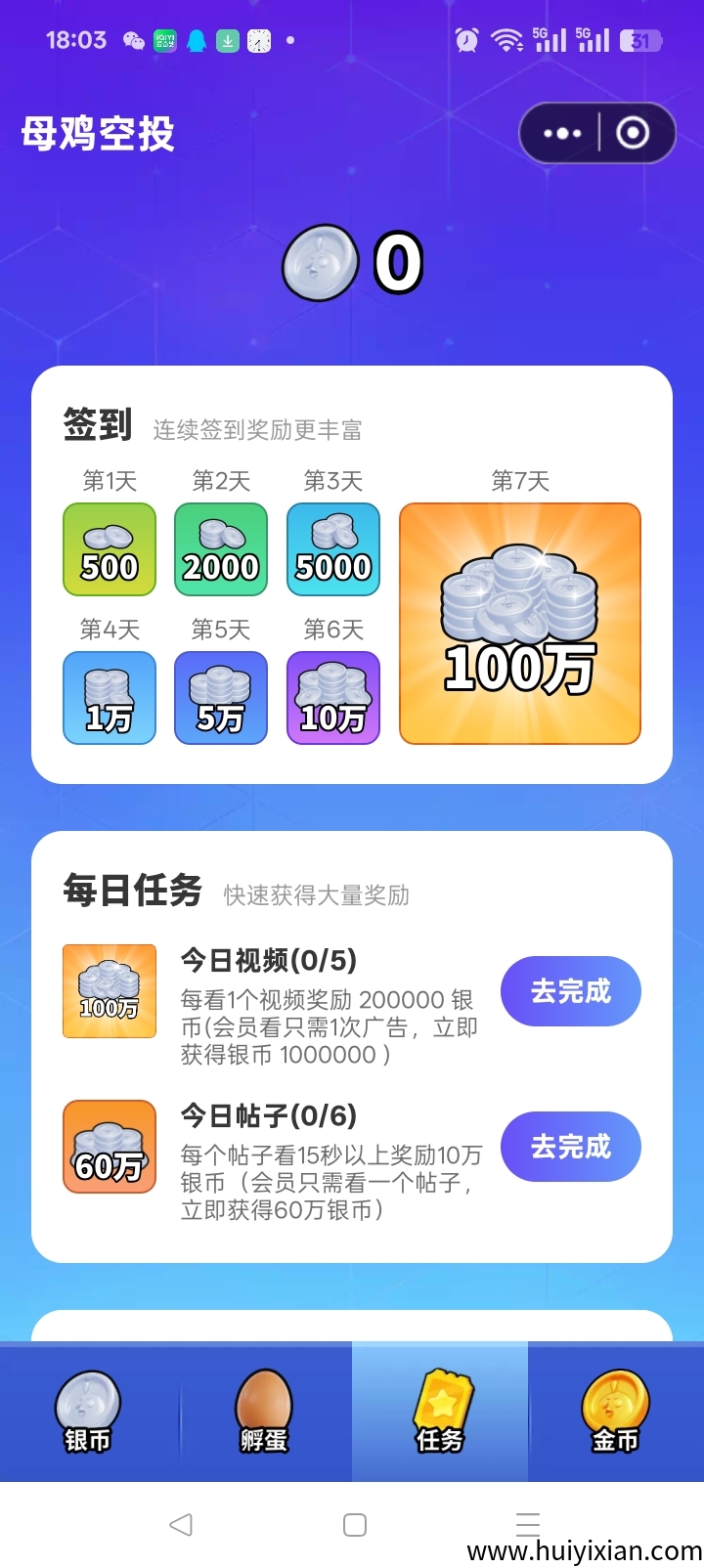Viewport: 704px width, 1568px height.
Task: Select day 2 sign-in reward of 2000
Action: [x=220, y=548]
